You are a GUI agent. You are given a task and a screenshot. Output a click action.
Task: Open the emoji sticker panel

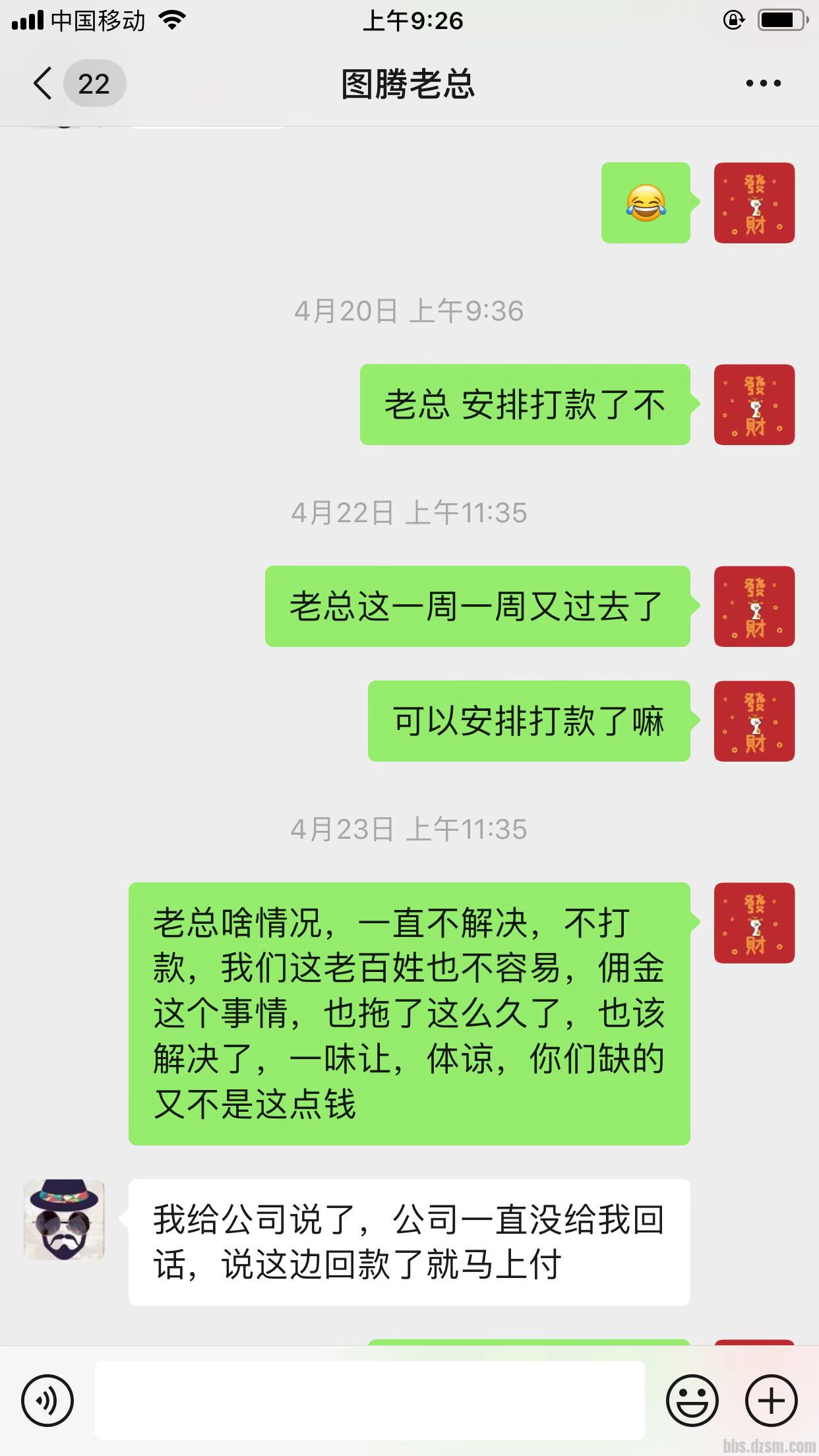click(x=692, y=1400)
